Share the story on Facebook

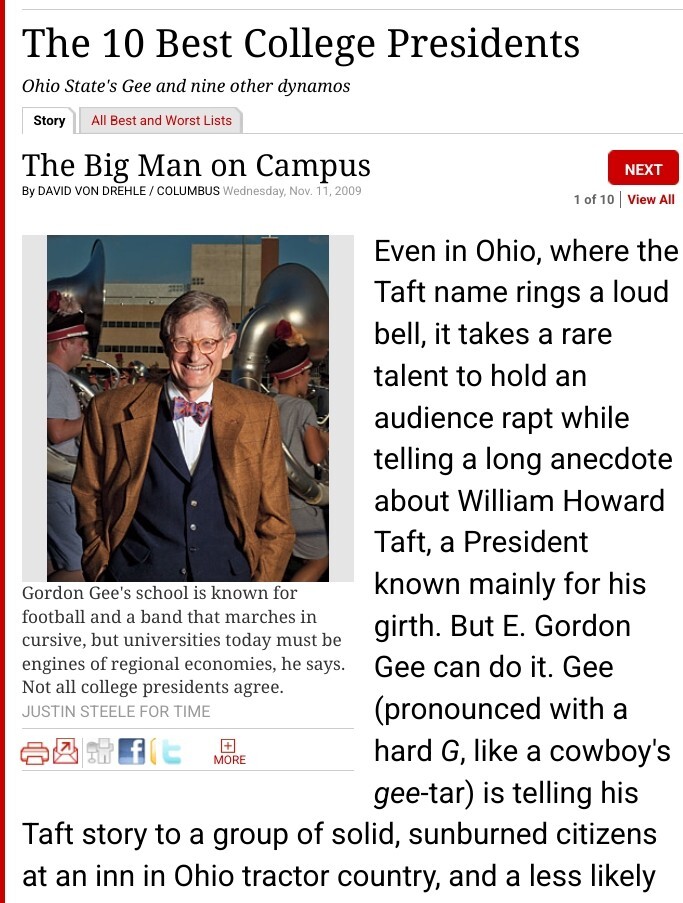131,751
